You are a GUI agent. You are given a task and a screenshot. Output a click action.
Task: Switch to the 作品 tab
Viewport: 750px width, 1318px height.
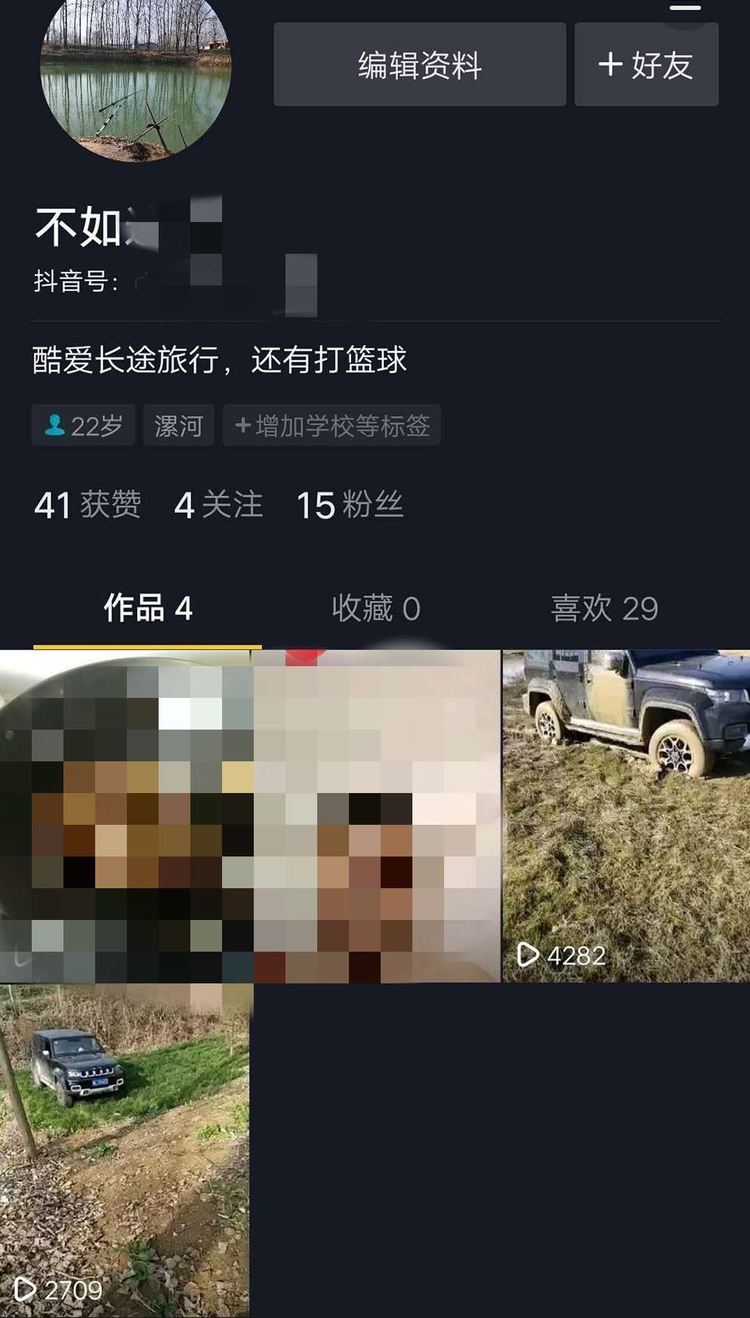click(148, 608)
